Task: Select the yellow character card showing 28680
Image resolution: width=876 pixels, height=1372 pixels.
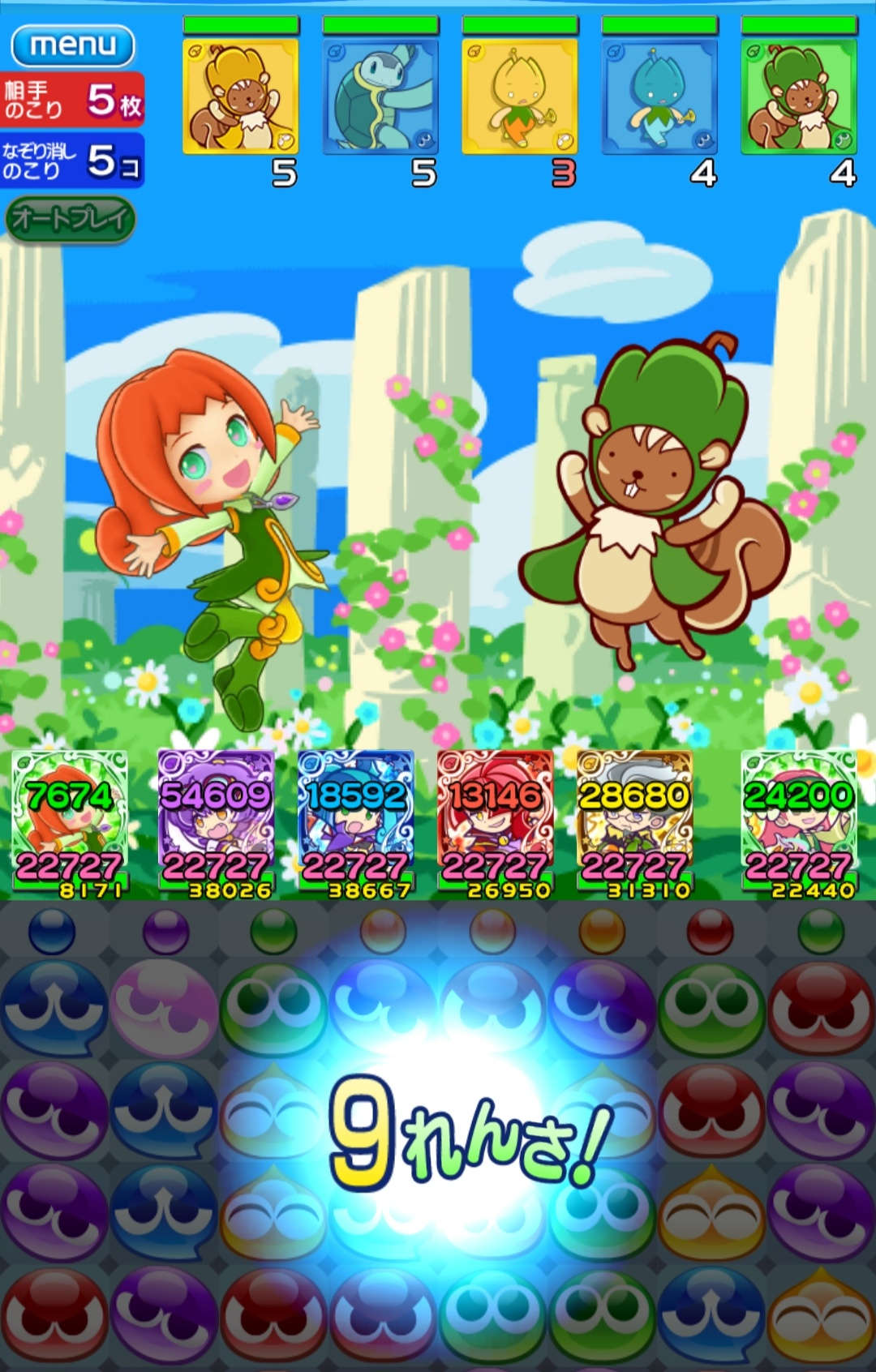Action: (634, 821)
